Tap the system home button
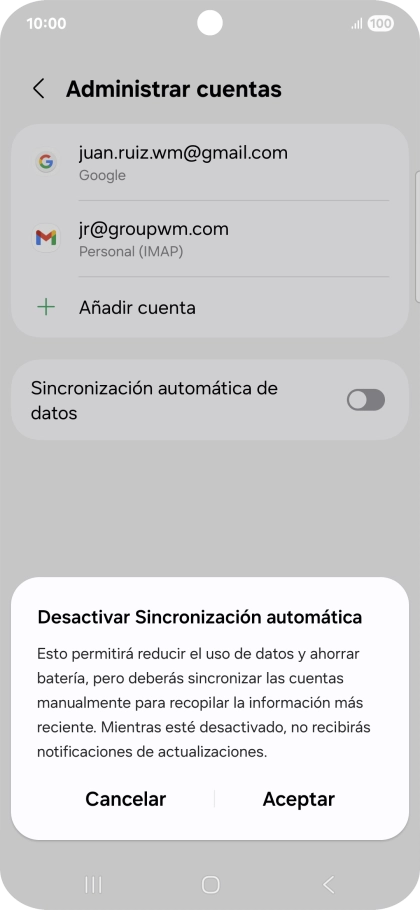 (x=210, y=884)
